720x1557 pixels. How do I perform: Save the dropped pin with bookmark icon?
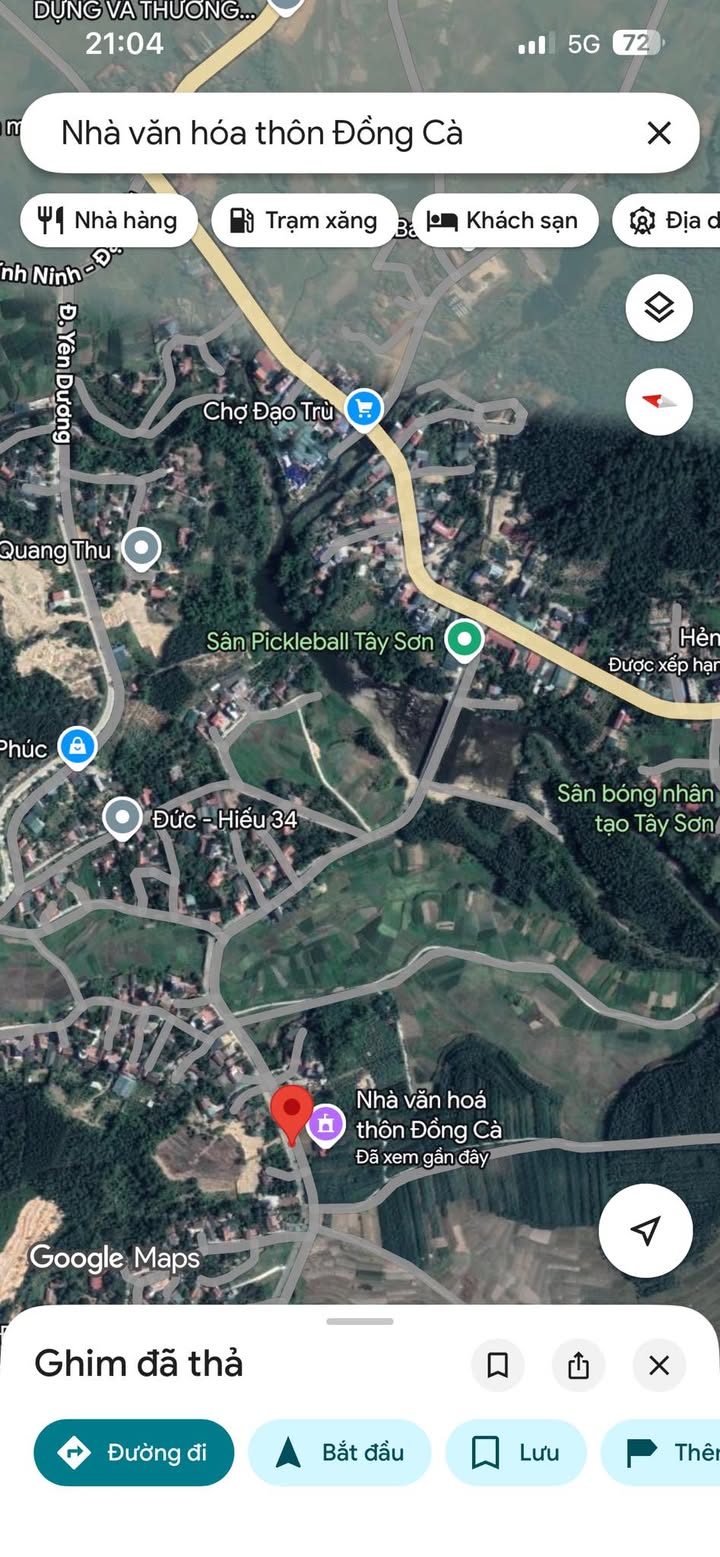(498, 1365)
